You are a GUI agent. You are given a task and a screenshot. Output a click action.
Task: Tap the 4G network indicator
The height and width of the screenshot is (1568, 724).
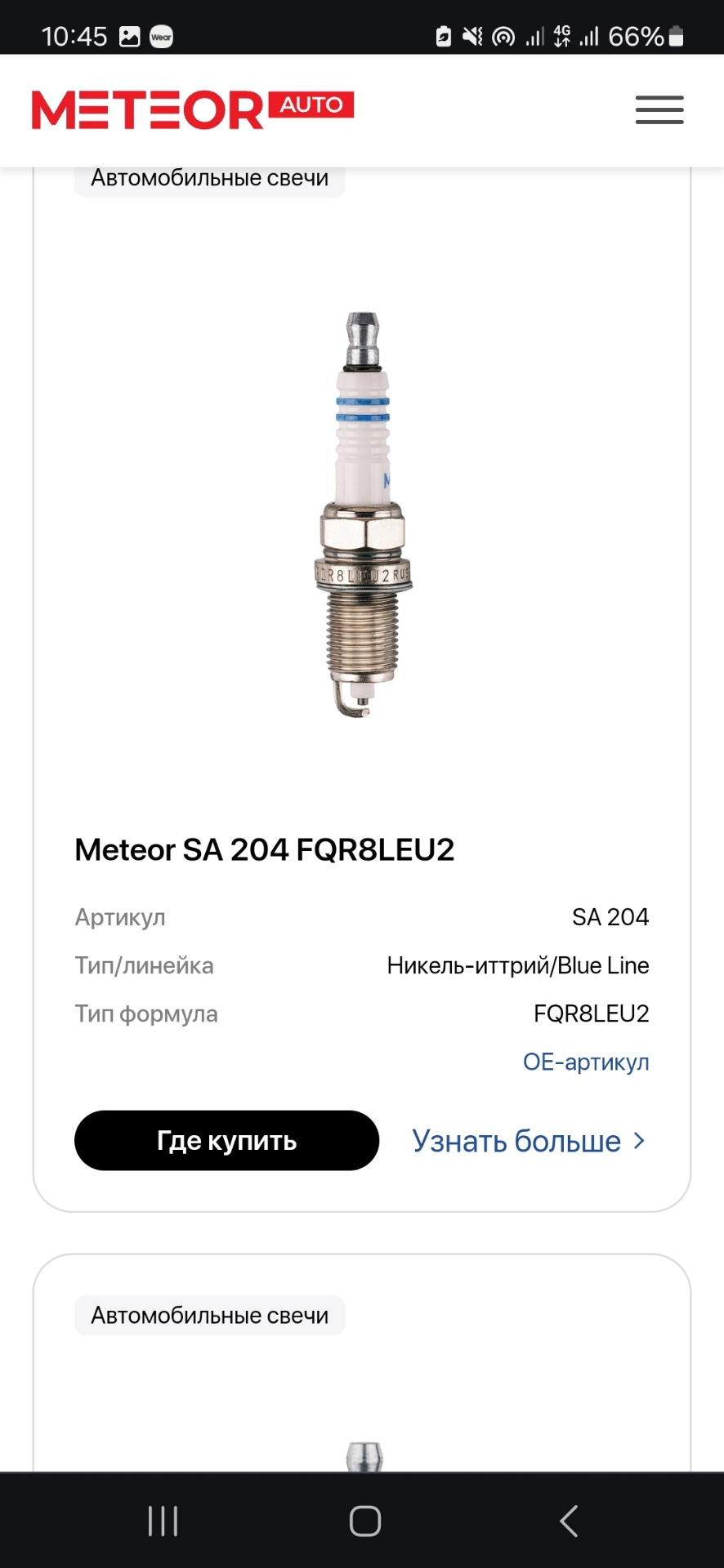(x=561, y=35)
